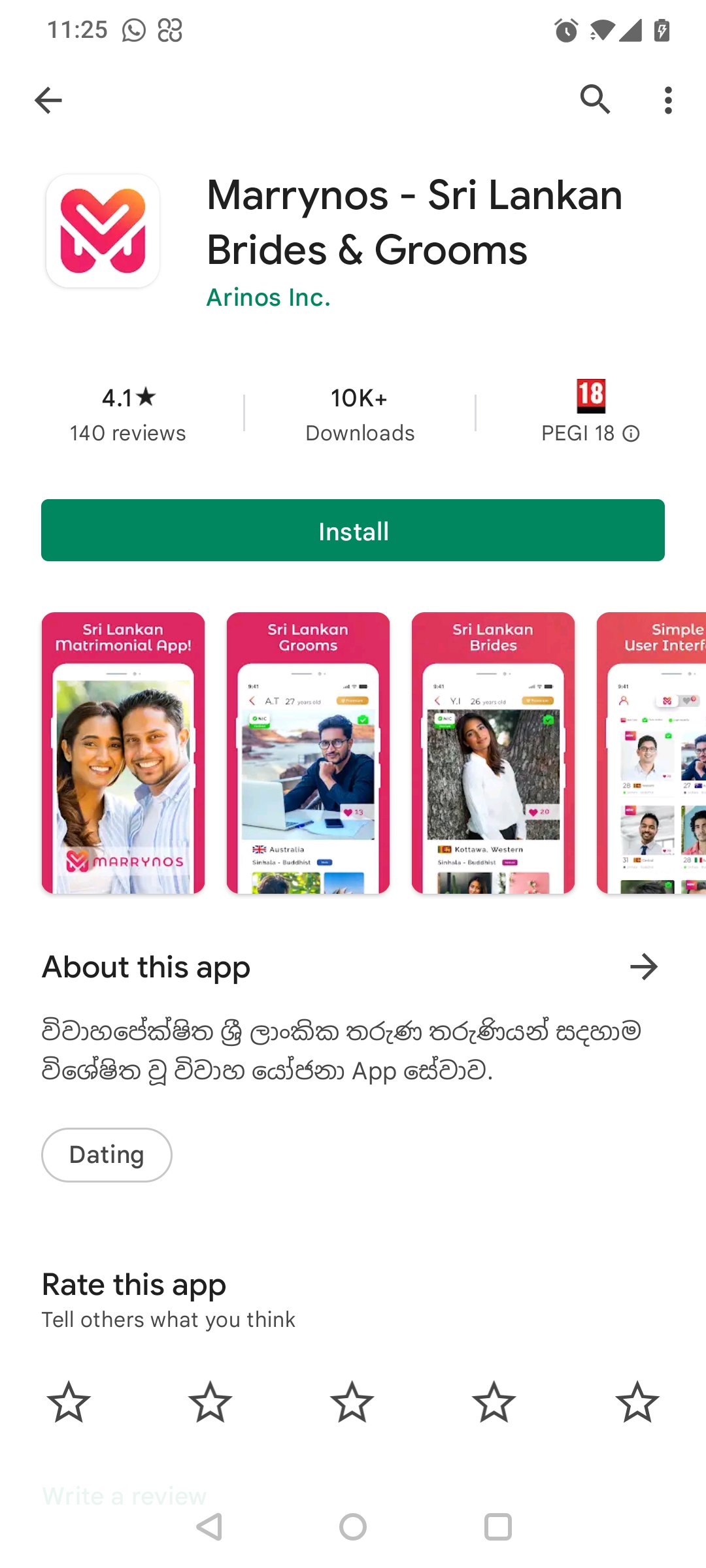
Task: Open the three-dot overflow menu
Action: (667, 100)
